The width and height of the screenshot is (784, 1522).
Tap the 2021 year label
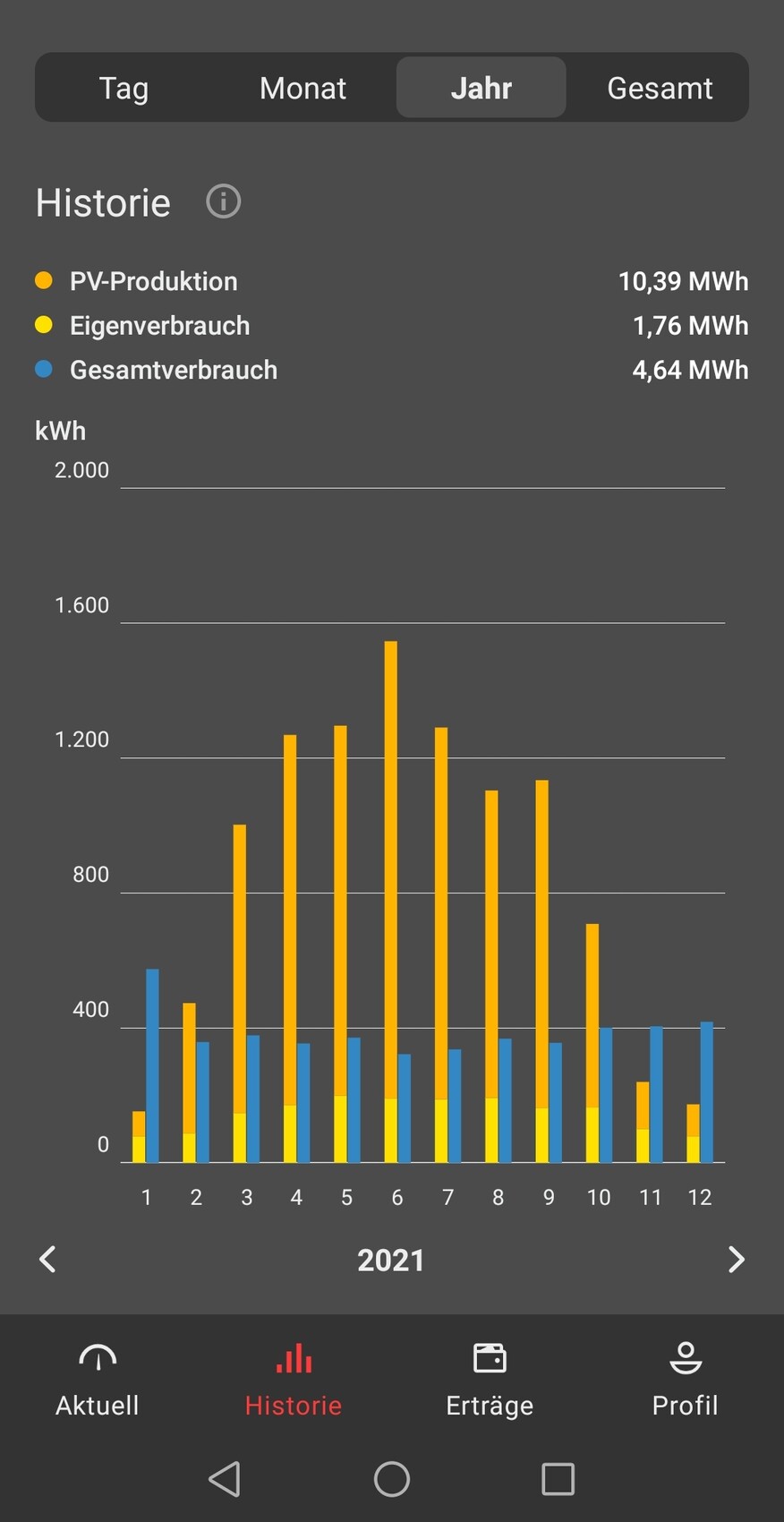click(391, 1260)
